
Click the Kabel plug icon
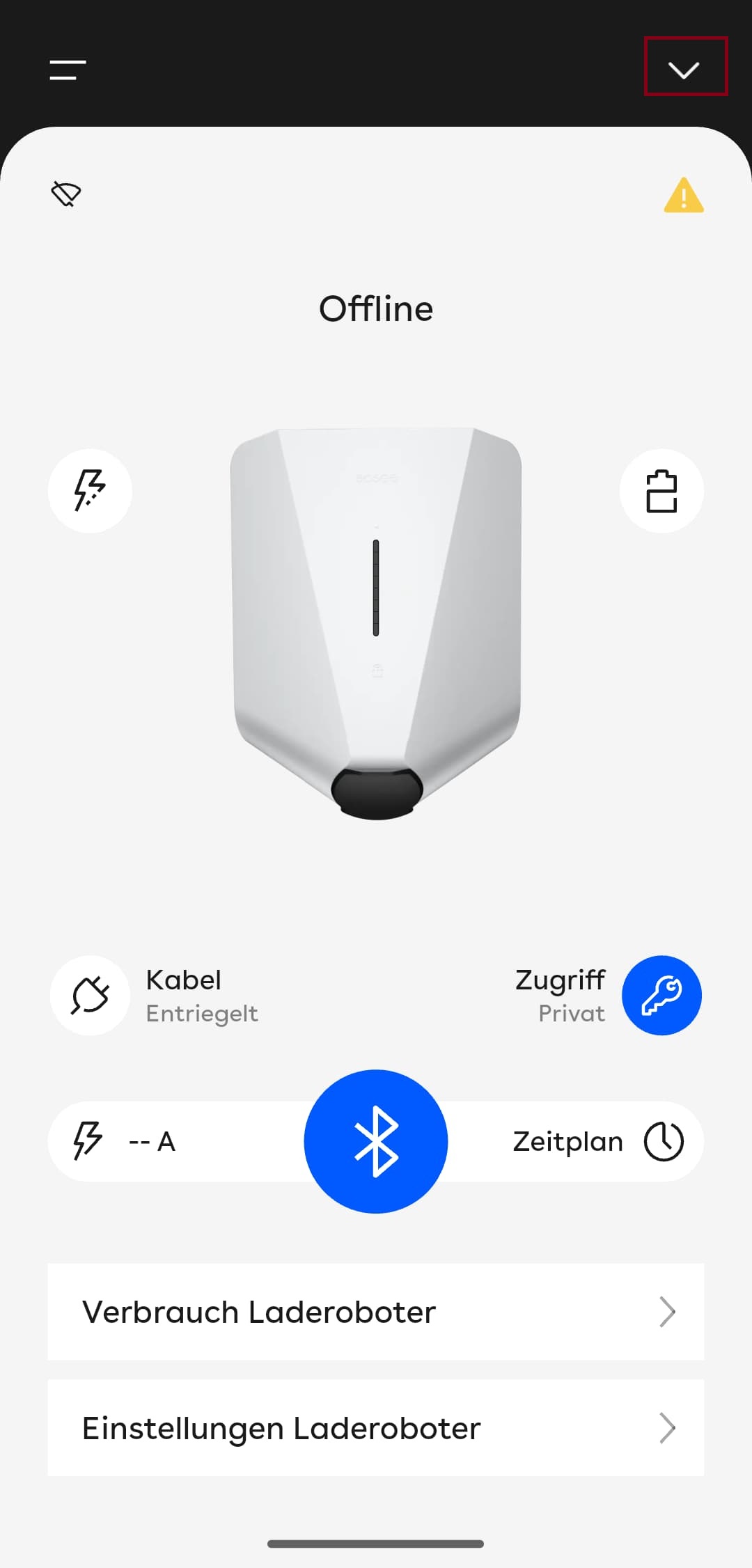[90, 995]
